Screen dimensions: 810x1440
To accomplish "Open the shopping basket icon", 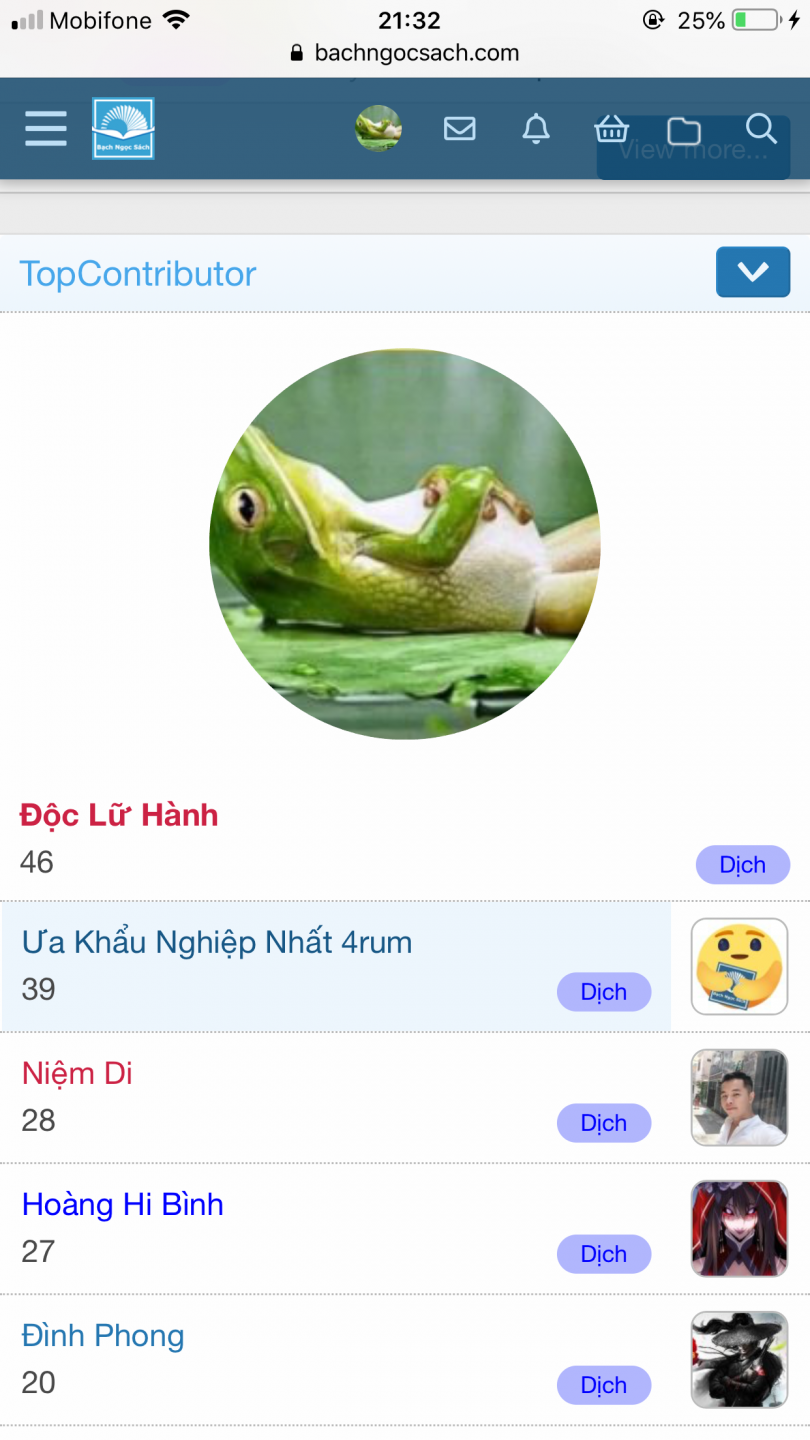I will [611, 128].
